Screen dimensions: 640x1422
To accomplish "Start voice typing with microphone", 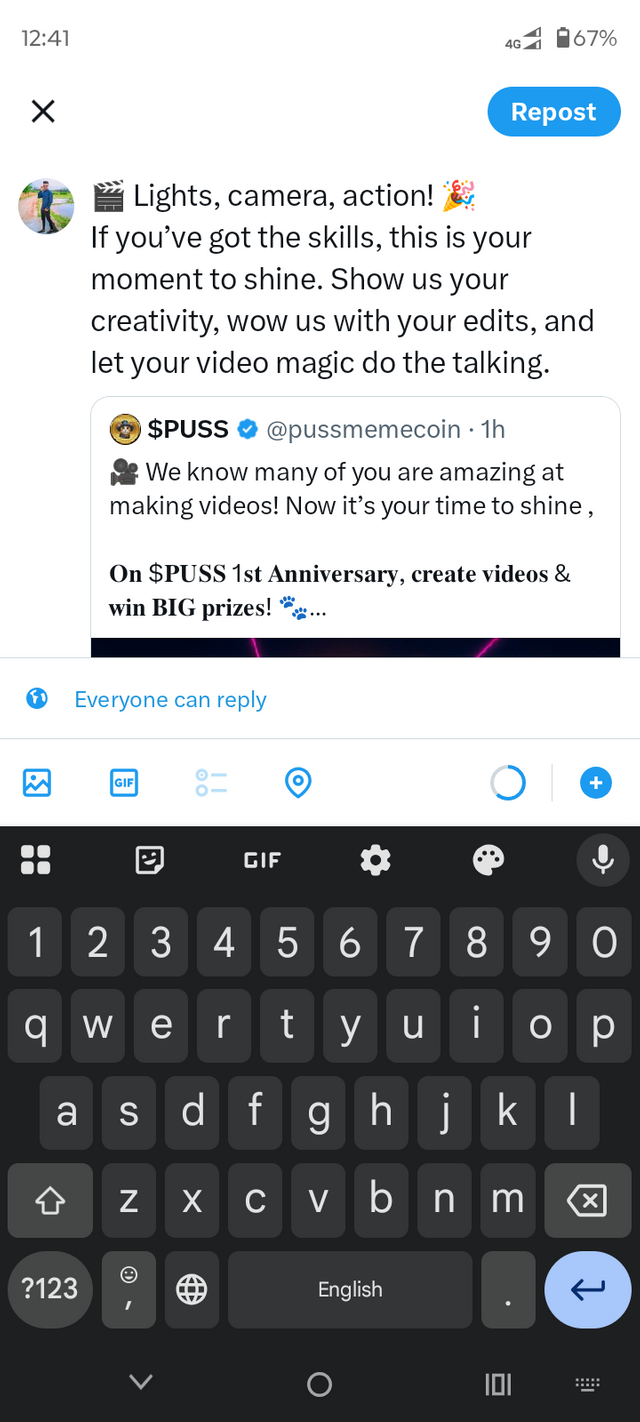I will click(603, 859).
